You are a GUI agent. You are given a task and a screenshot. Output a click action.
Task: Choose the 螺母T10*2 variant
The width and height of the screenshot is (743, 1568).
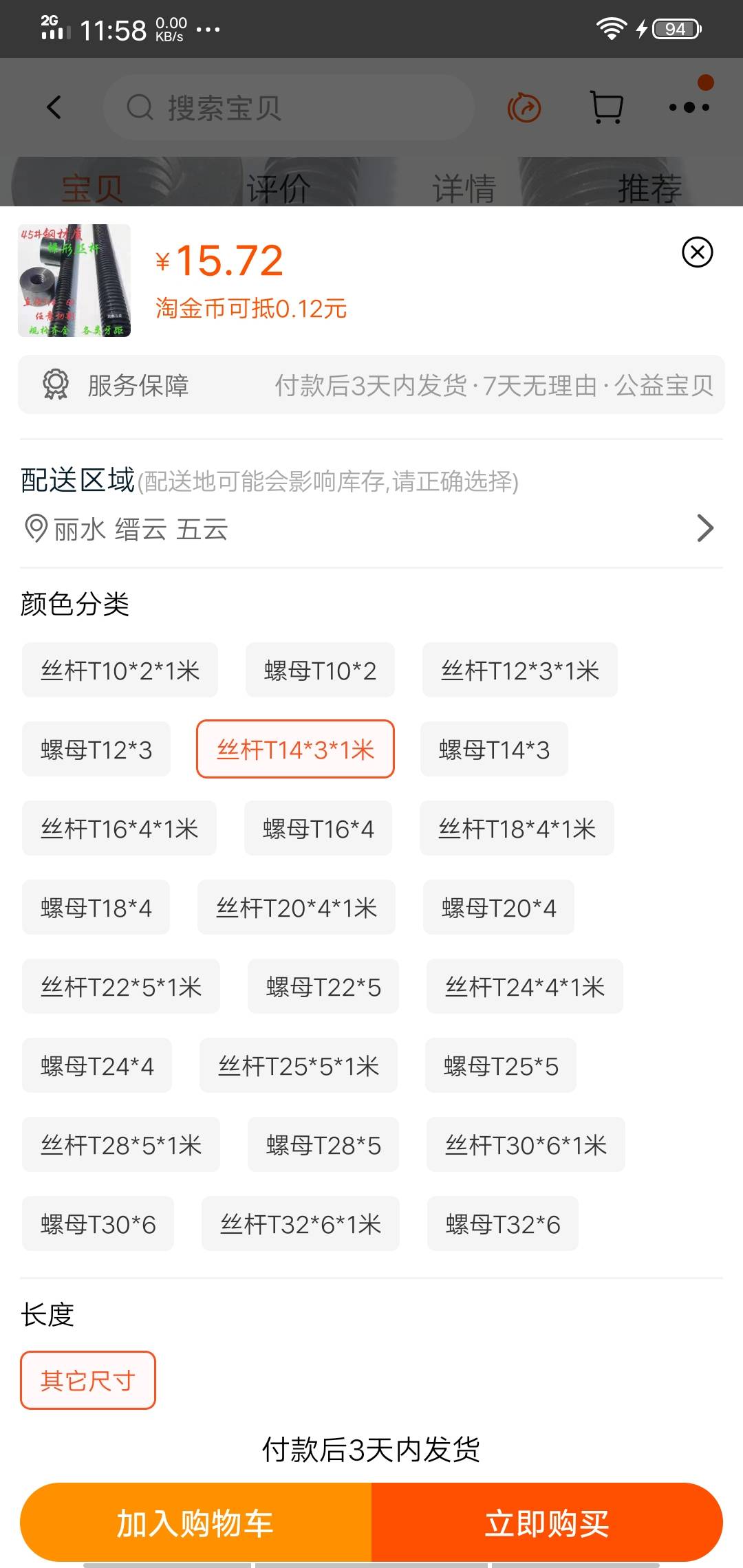tap(320, 671)
